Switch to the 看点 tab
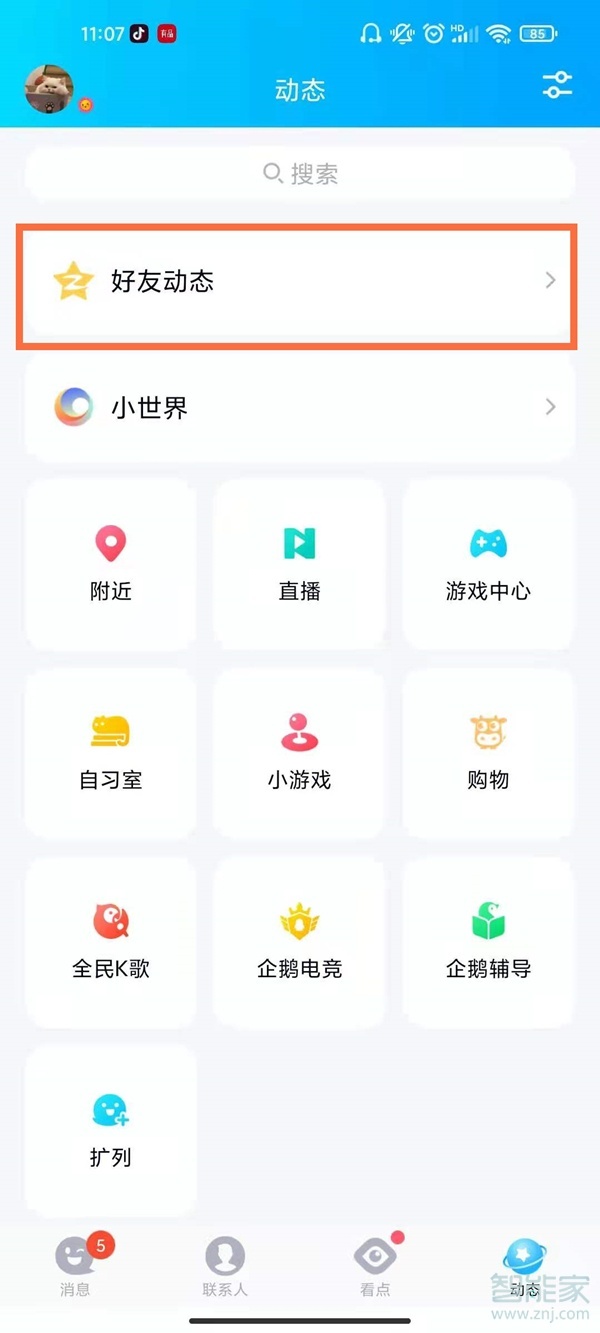This screenshot has width=600, height=1333. pyautogui.click(x=375, y=1266)
